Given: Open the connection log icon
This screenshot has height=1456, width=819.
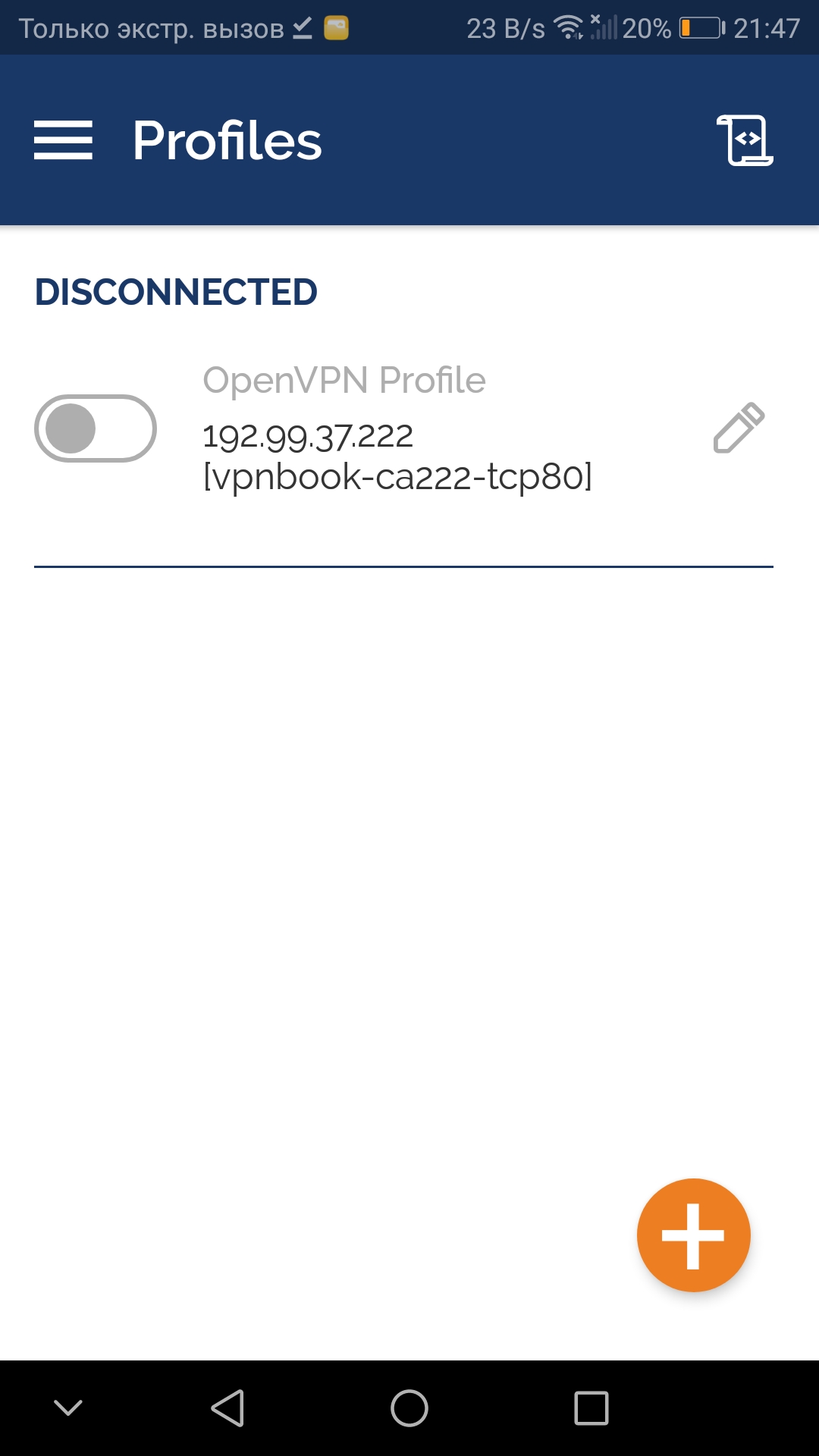Looking at the screenshot, I should point(745,140).
